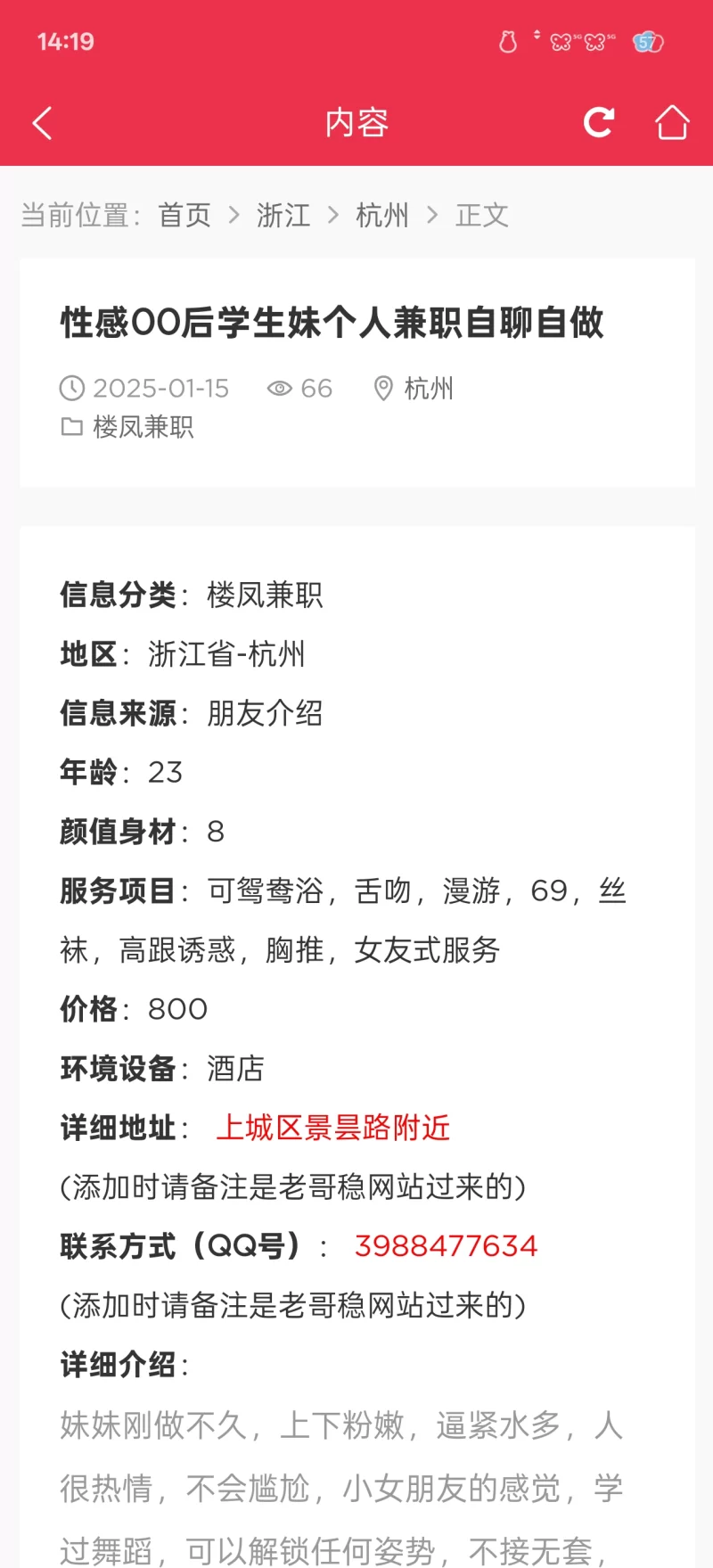Select the 杭州 breadcrumb entry
Image resolution: width=713 pixels, height=1568 pixels.
tap(382, 215)
